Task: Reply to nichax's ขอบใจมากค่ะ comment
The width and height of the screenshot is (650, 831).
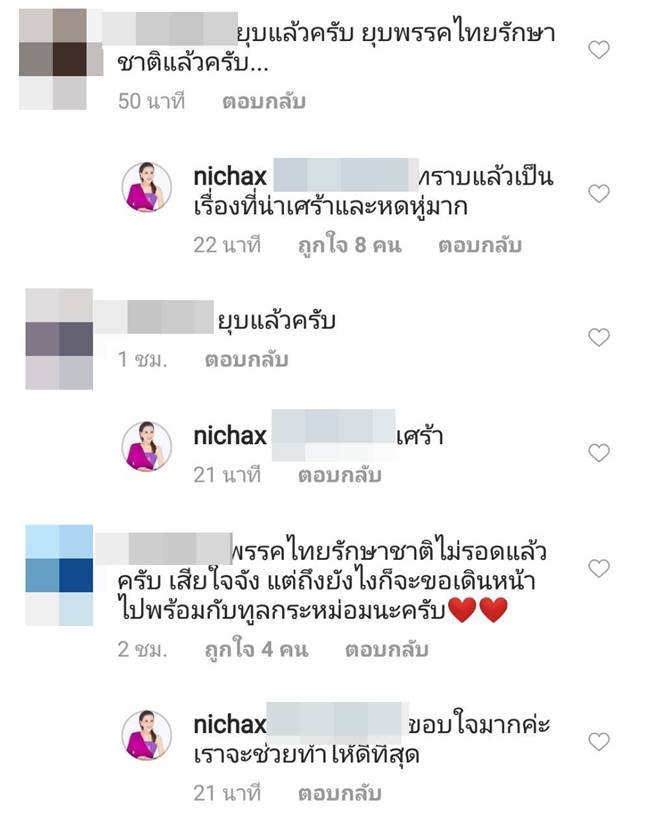Action: [339, 794]
